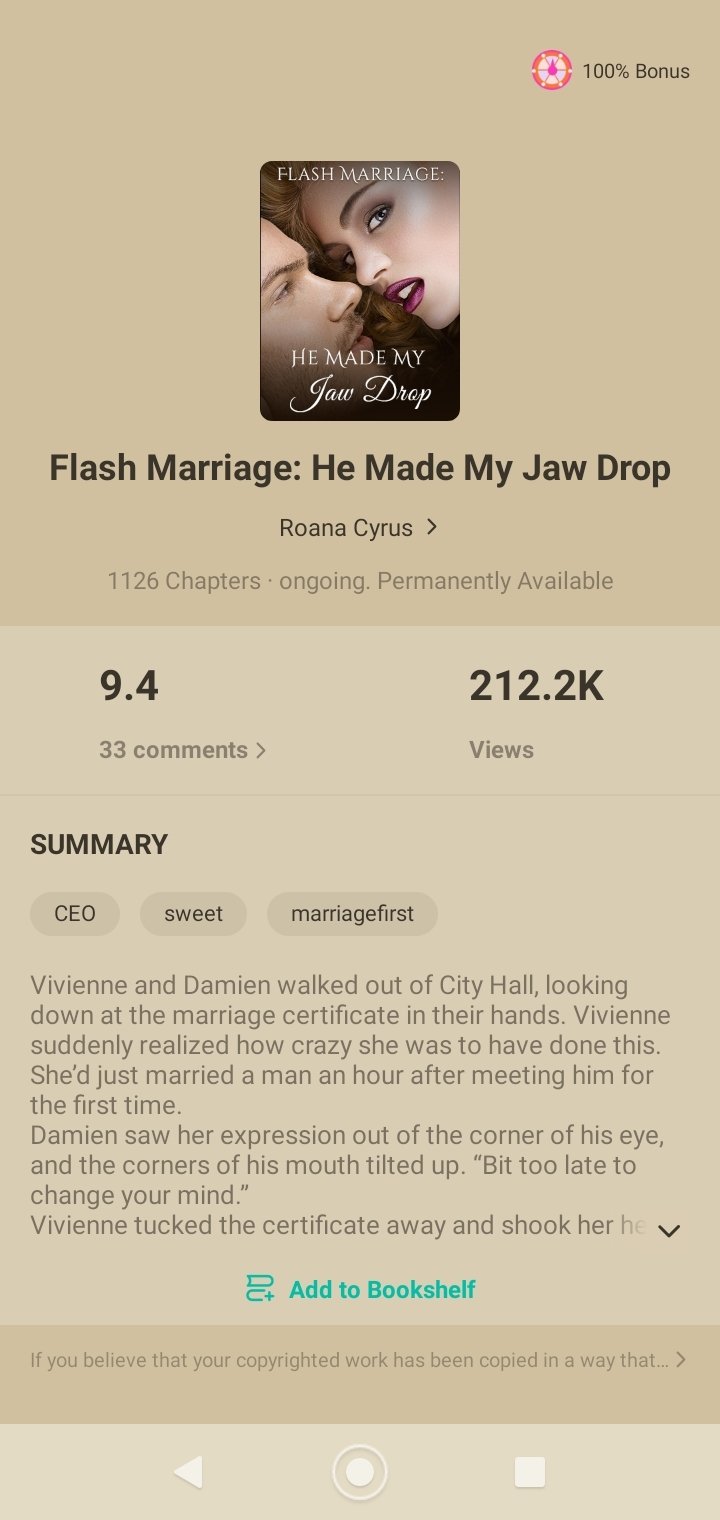This screenshot has height=1520, width=720.
Task: Select the marriagefirst tag
Action: [x=352, y=913]
